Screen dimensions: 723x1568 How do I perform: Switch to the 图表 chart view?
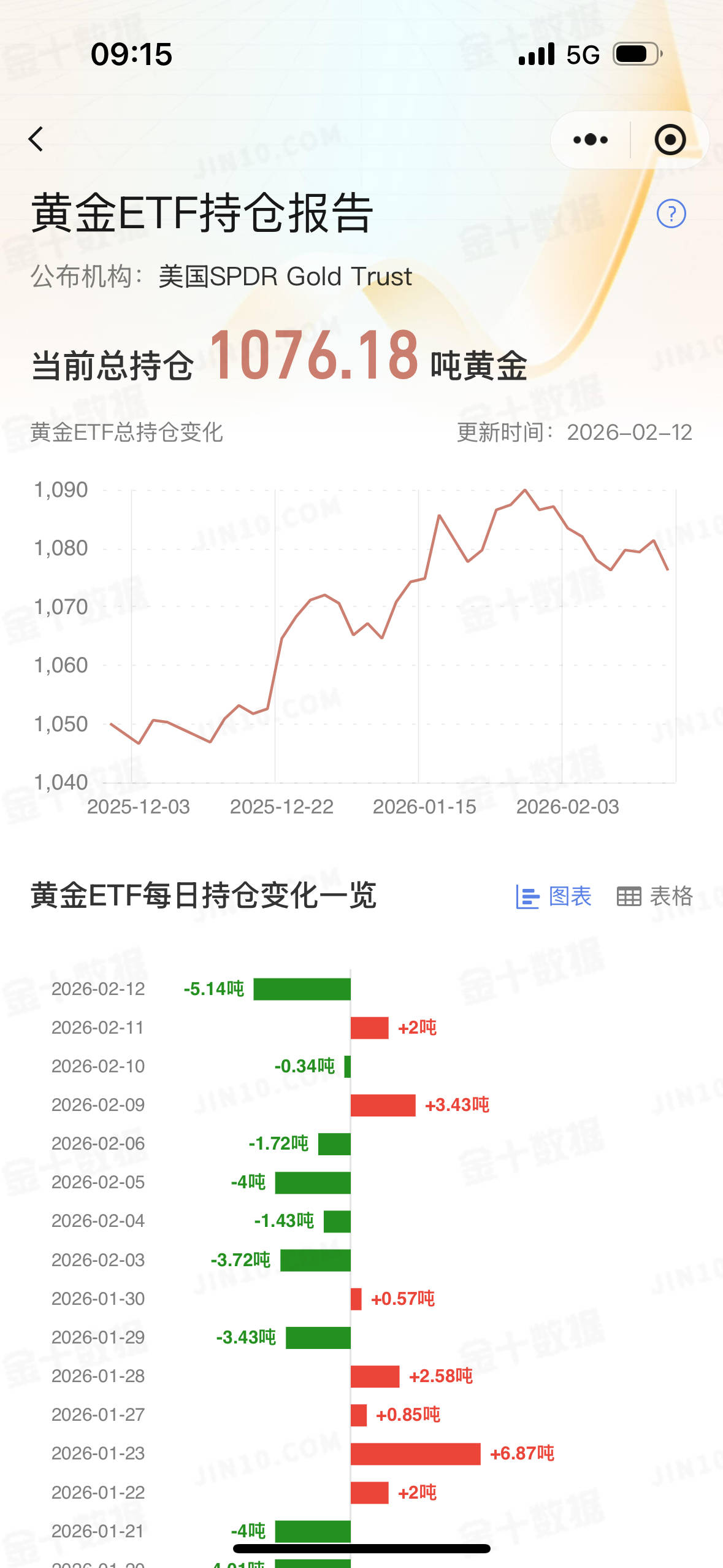(x=554, y=896)
